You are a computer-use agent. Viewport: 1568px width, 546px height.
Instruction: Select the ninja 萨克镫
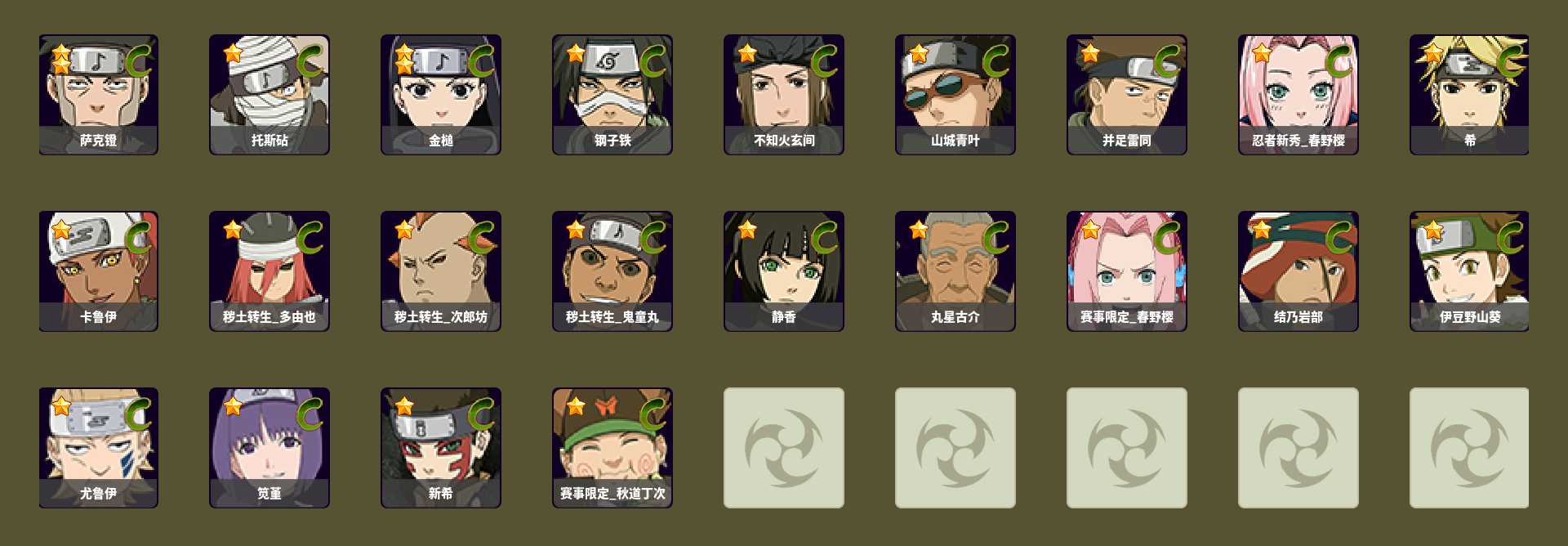[x=98, y=94]
